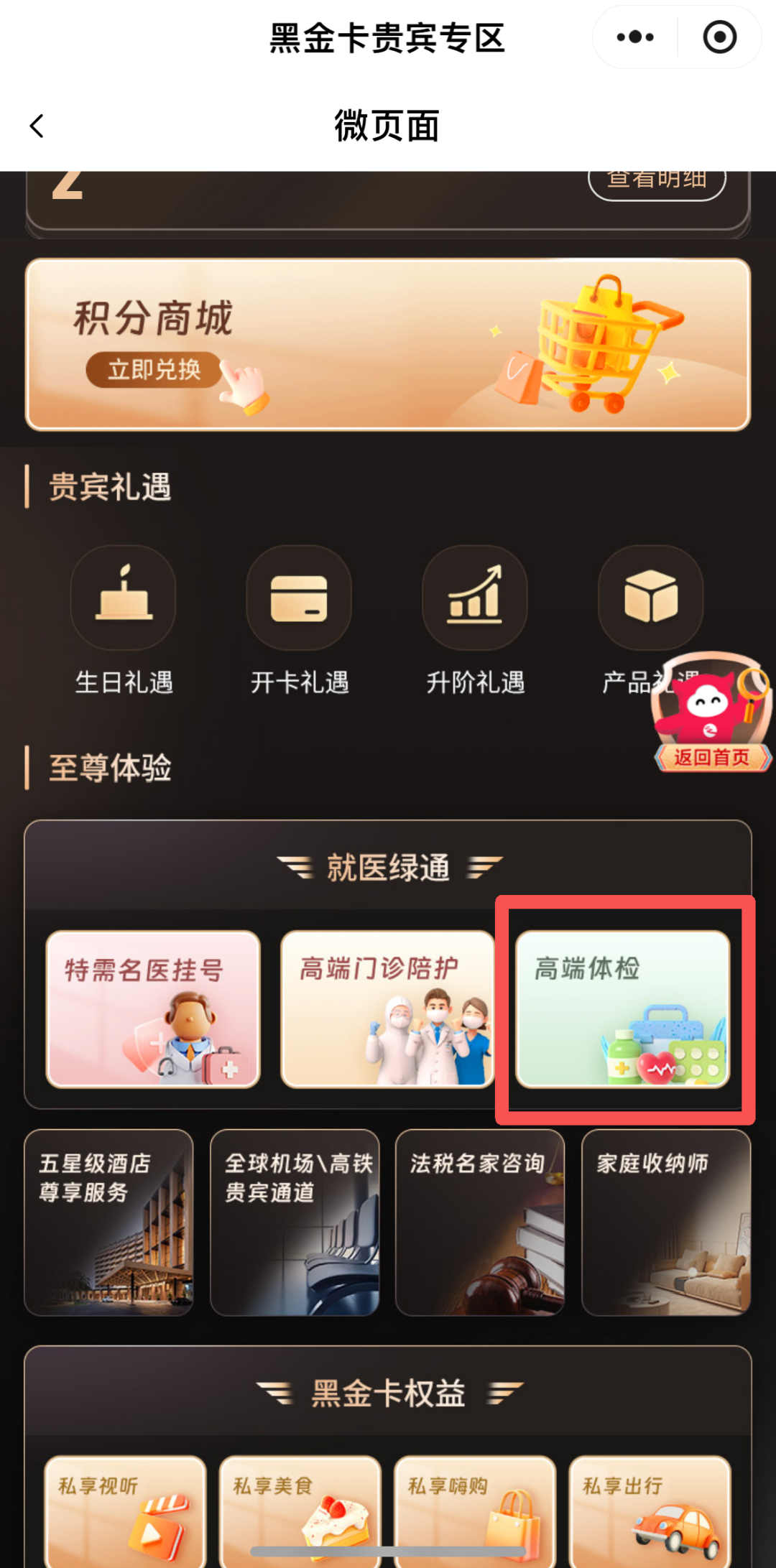Open the 积分商城 banner
This screenshot has height=1568, width=776.
tap(388, 344)
